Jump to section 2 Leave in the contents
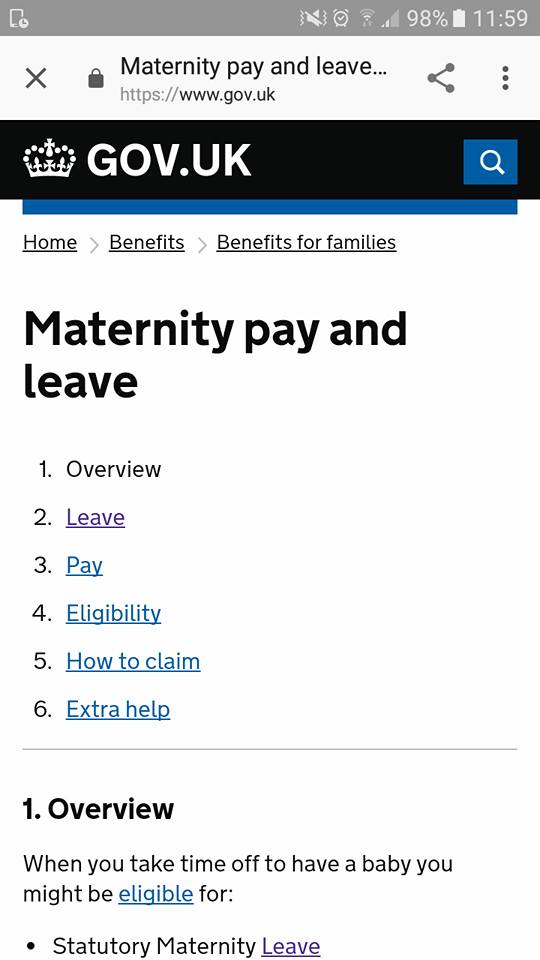The width and height of the screenshot is (540, 960). (96, 518)
